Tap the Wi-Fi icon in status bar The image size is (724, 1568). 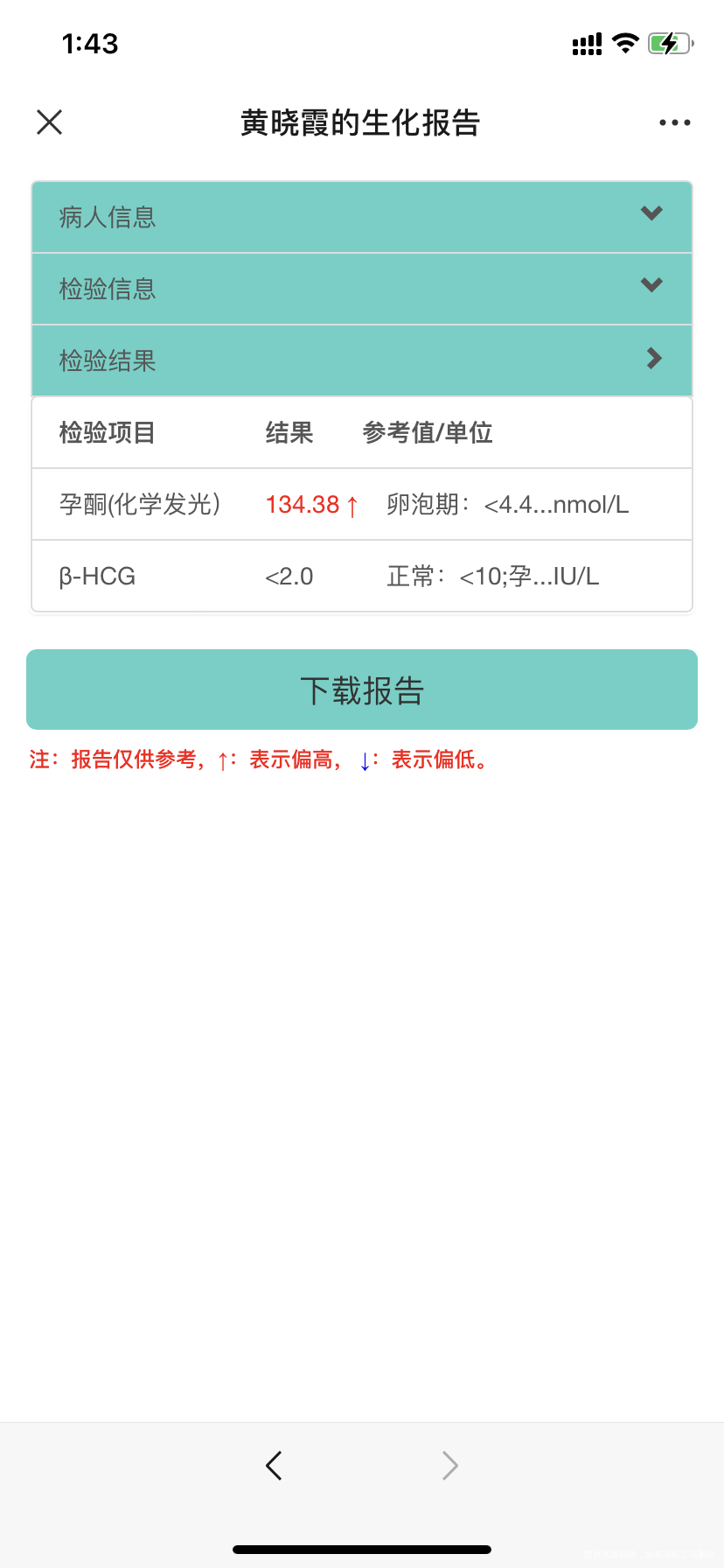pos(625,43)
